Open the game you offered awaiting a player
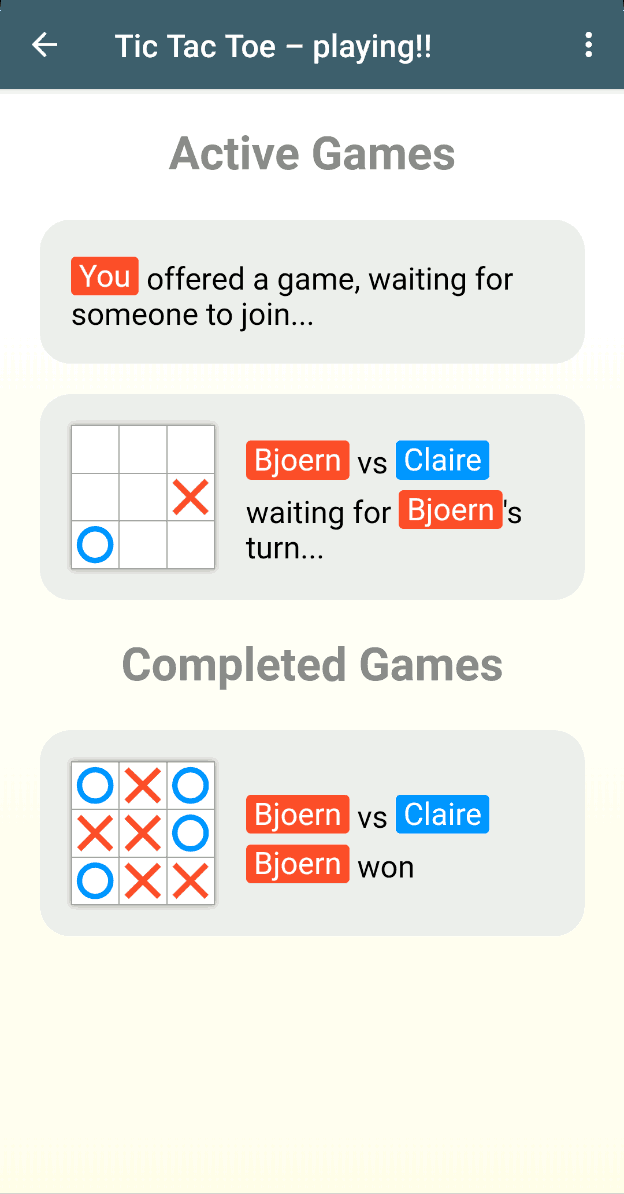Viewport: 624px width, 1194px height. 312,292
